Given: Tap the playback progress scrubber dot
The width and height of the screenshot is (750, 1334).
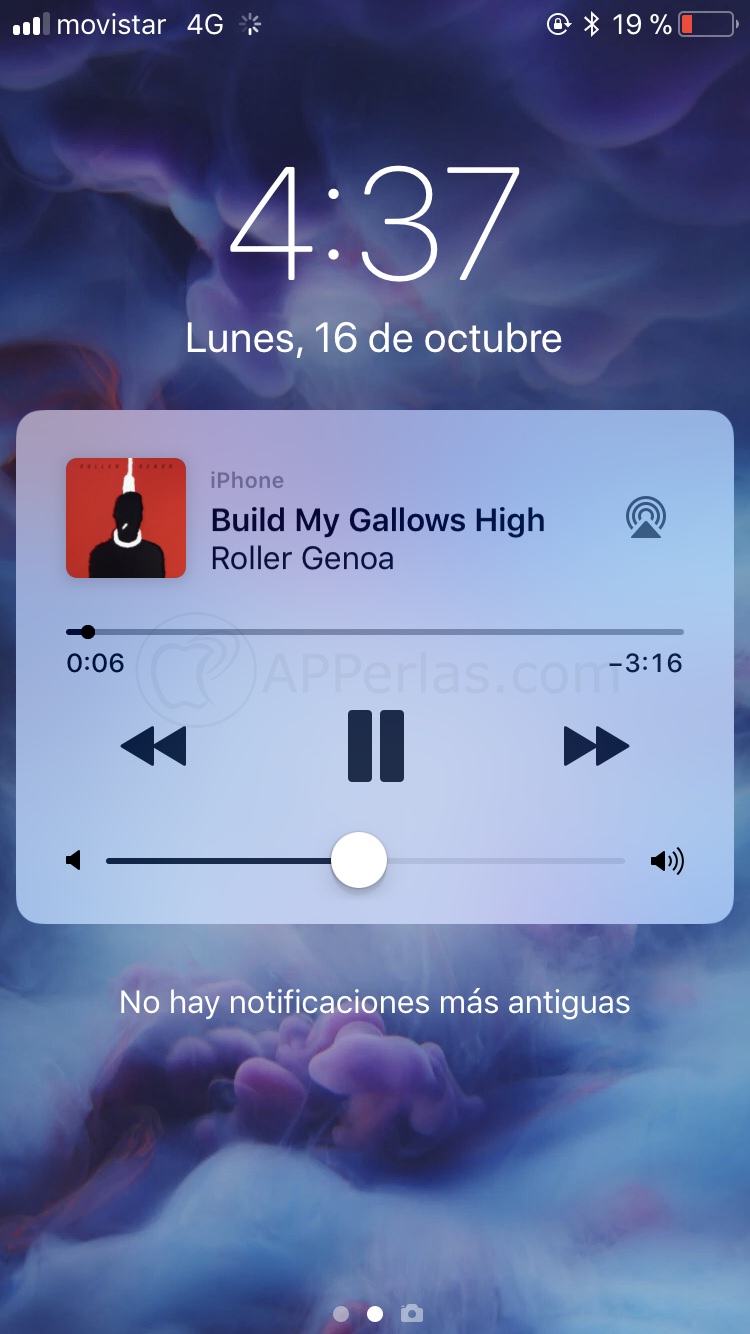Looking at the screenshot, I should point(87,631).
